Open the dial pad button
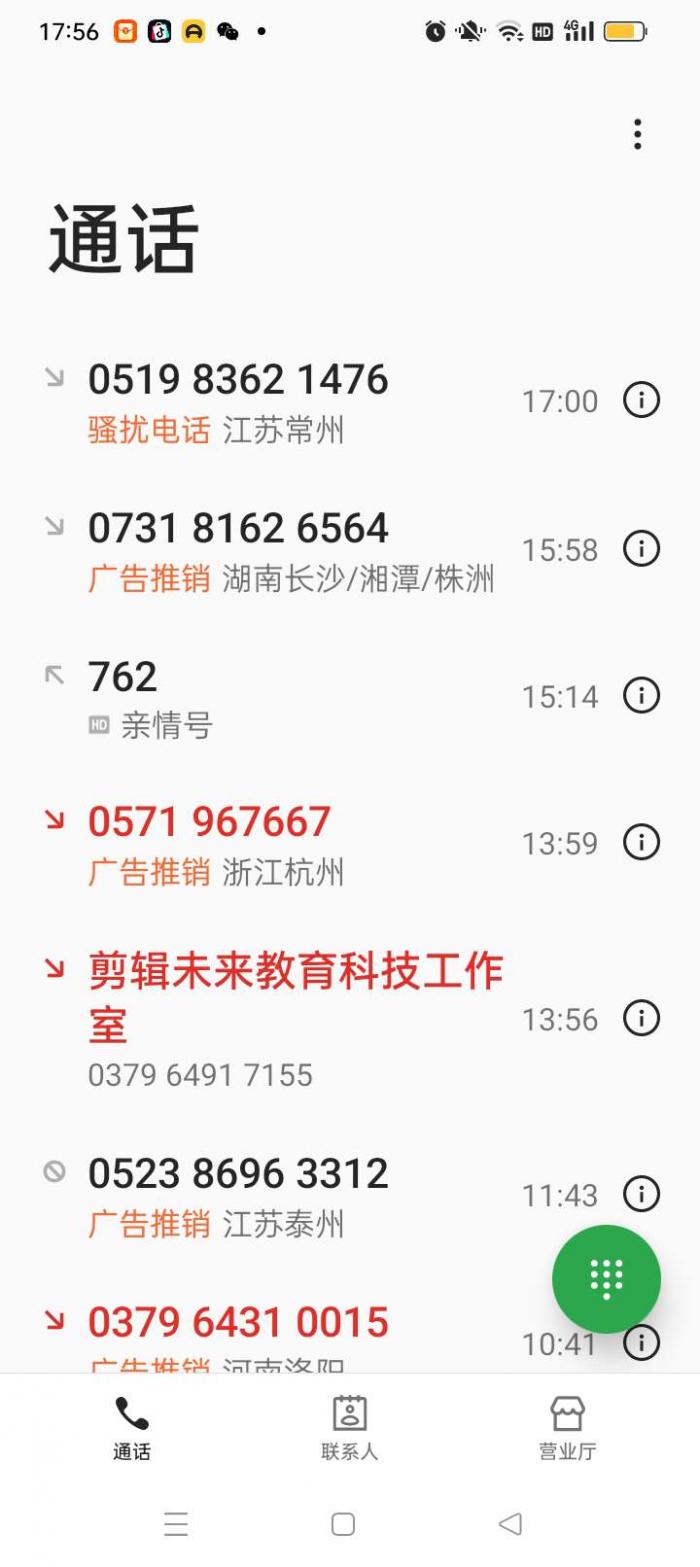This screenshot has width=700, height=1567. pos(606,1279)
